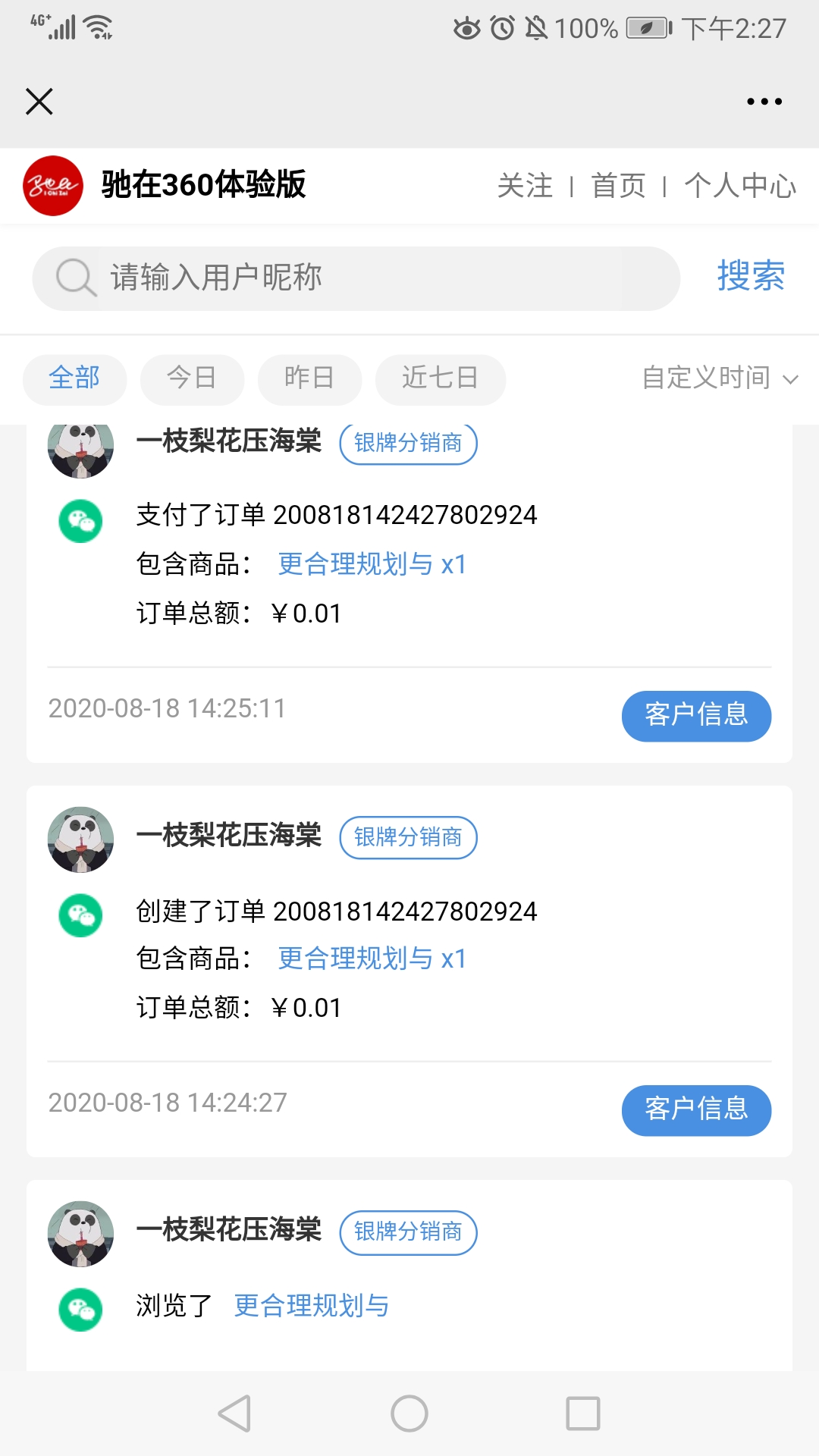The image size is (819, 1456).
Task: Open the browsed item 更合理规划与
Action: click(311, 1306)
